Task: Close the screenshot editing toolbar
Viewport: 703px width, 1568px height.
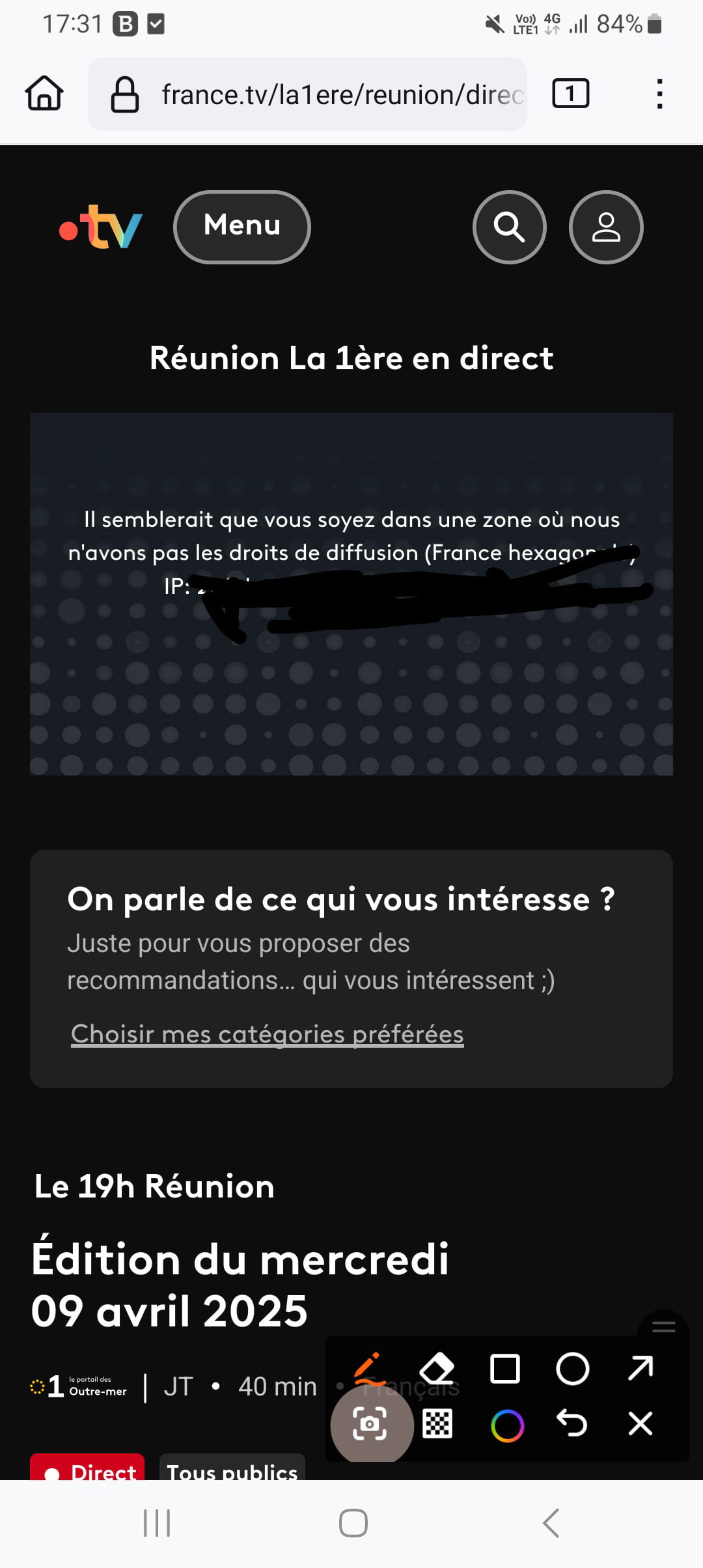Action: [641, 1423]
